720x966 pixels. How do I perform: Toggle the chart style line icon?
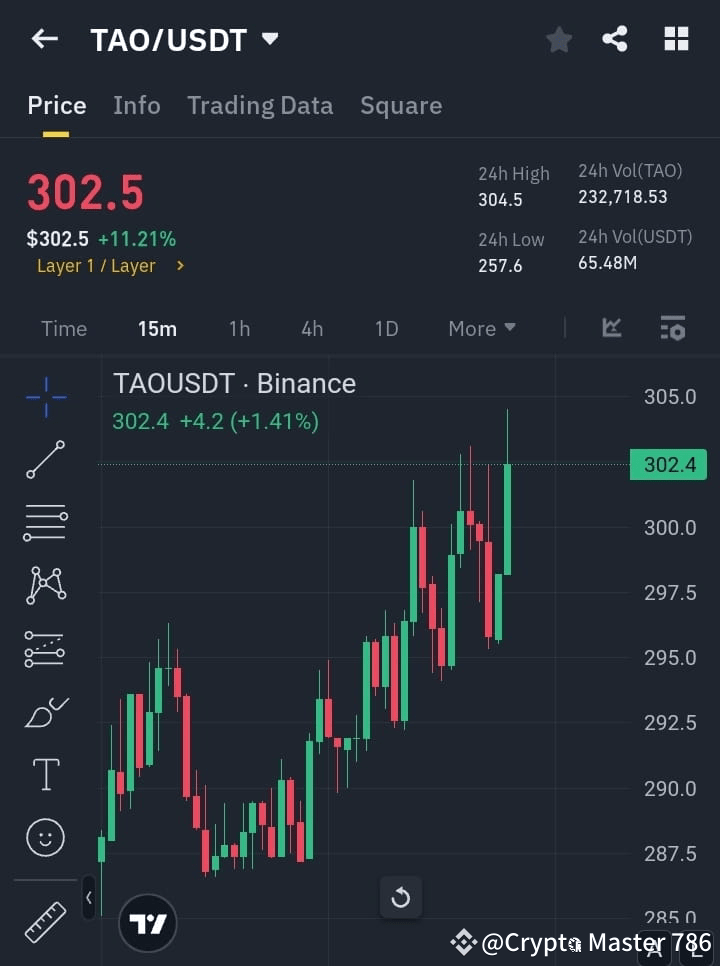(x=610, y=328)
